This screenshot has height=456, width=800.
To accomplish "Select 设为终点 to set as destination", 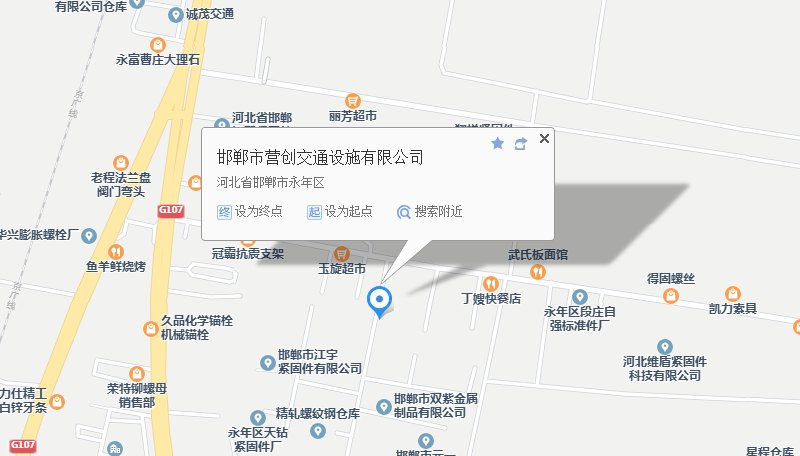I will coord(250,212).
